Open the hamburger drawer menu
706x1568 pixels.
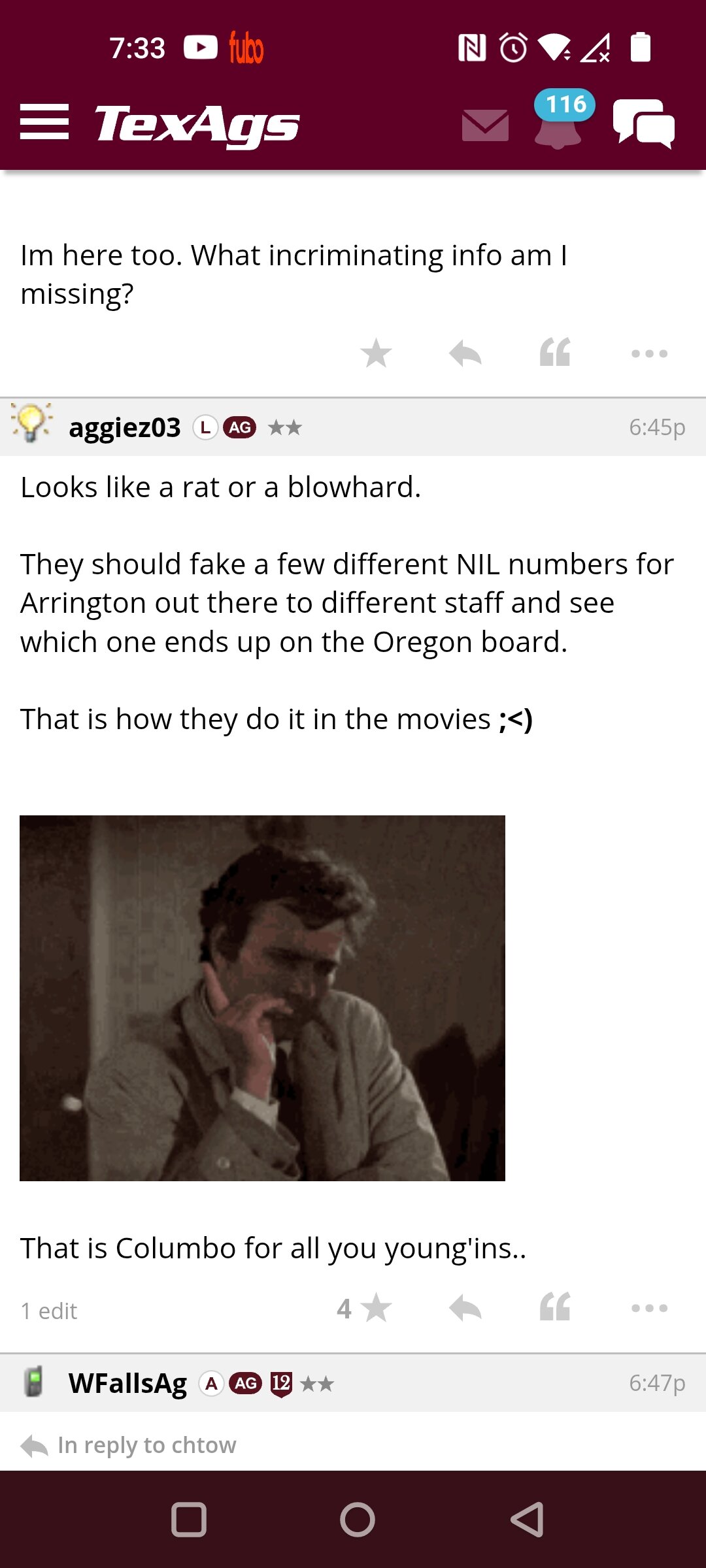pos(44,122)
